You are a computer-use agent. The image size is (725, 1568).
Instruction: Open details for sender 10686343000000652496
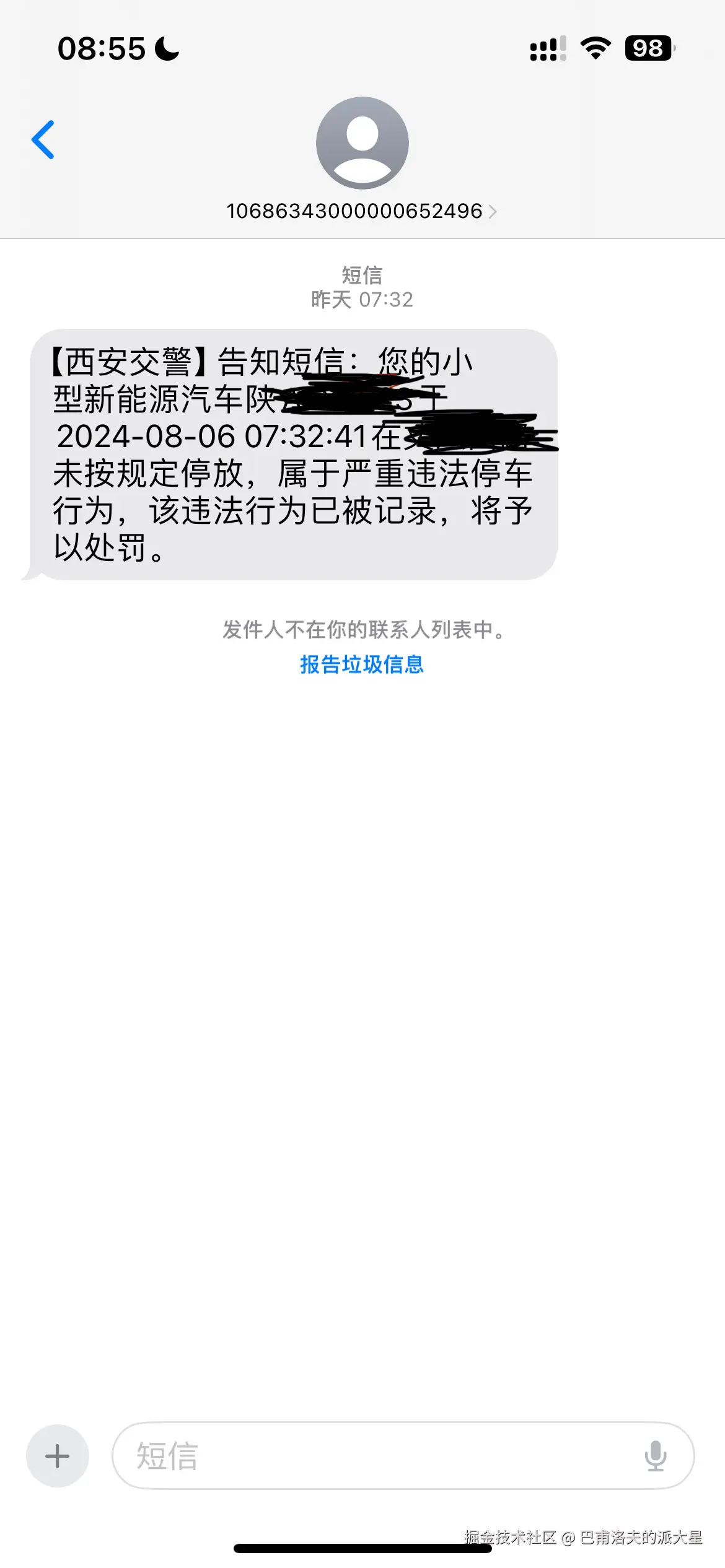coord(353,211)
